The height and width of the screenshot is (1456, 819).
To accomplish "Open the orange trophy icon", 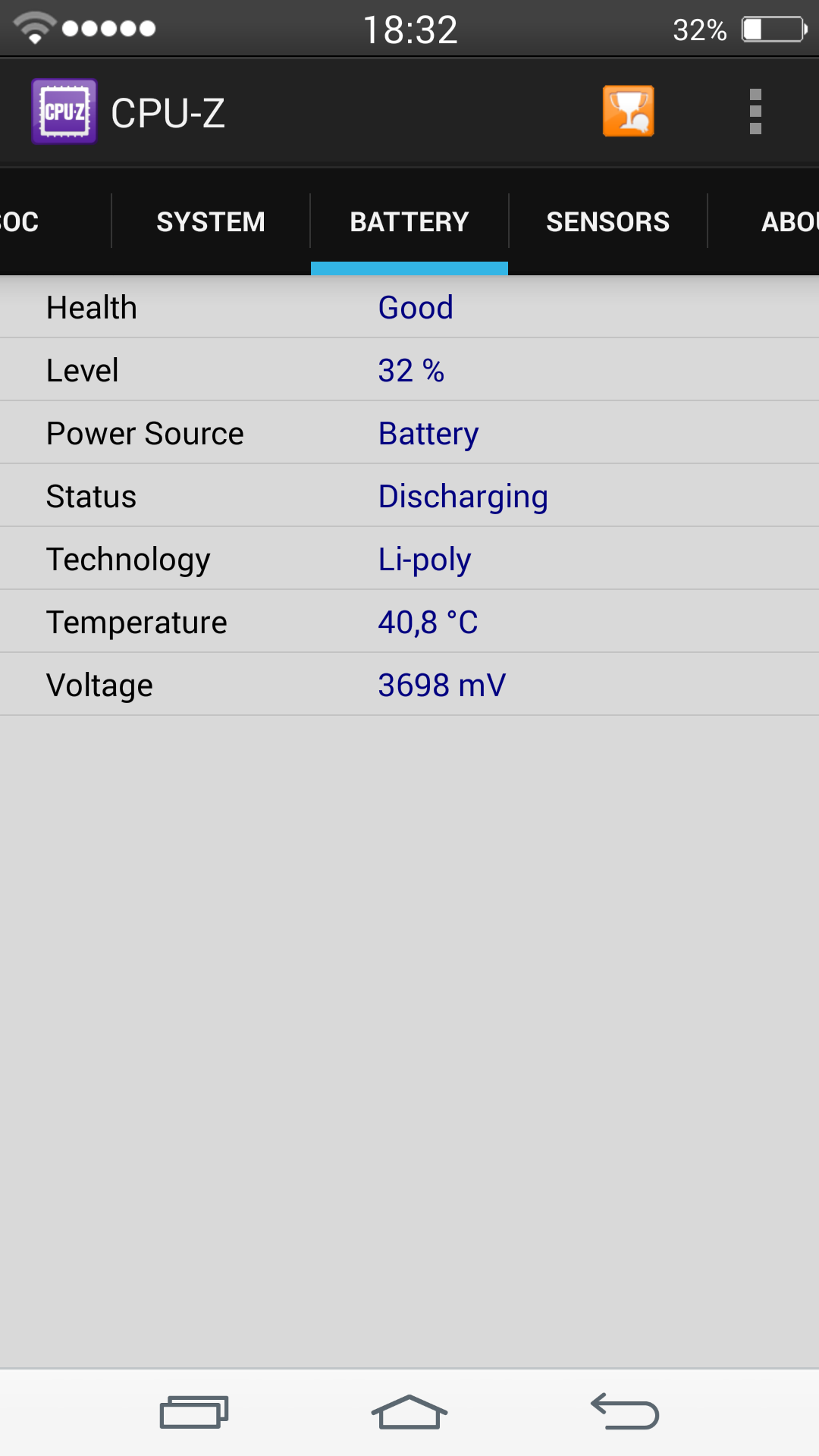I will [x=628, y=111].
